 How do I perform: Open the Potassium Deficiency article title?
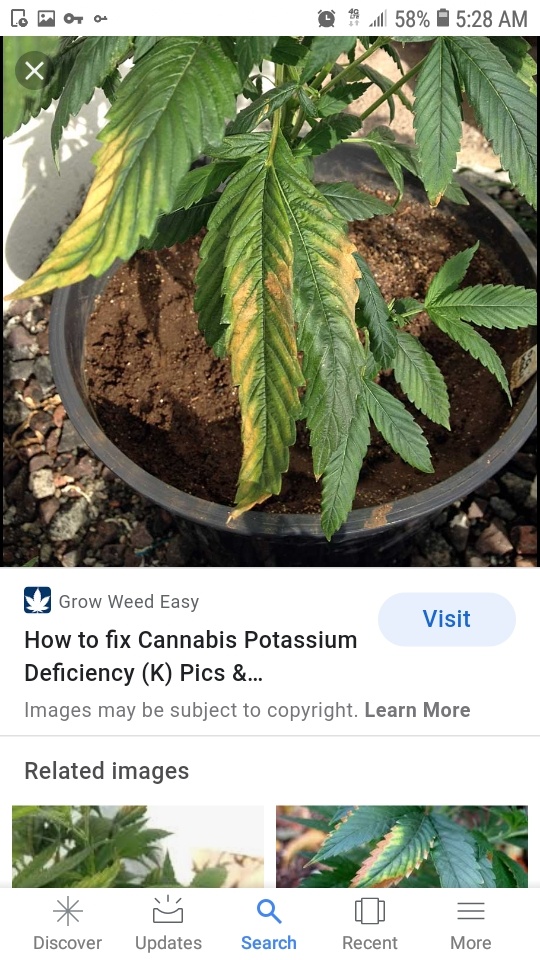(x=190, y=656)
